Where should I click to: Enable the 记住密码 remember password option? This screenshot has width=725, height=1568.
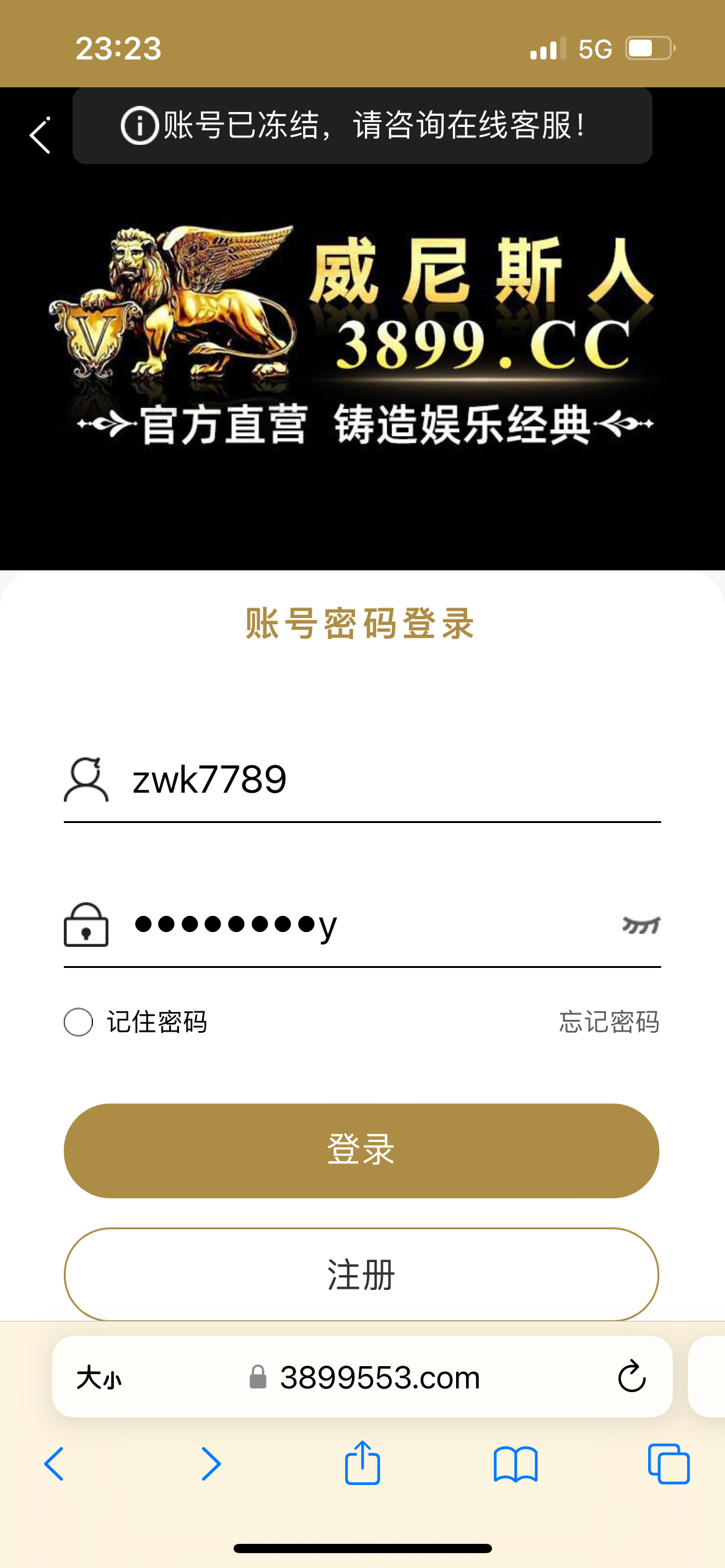click(78, 1023)
